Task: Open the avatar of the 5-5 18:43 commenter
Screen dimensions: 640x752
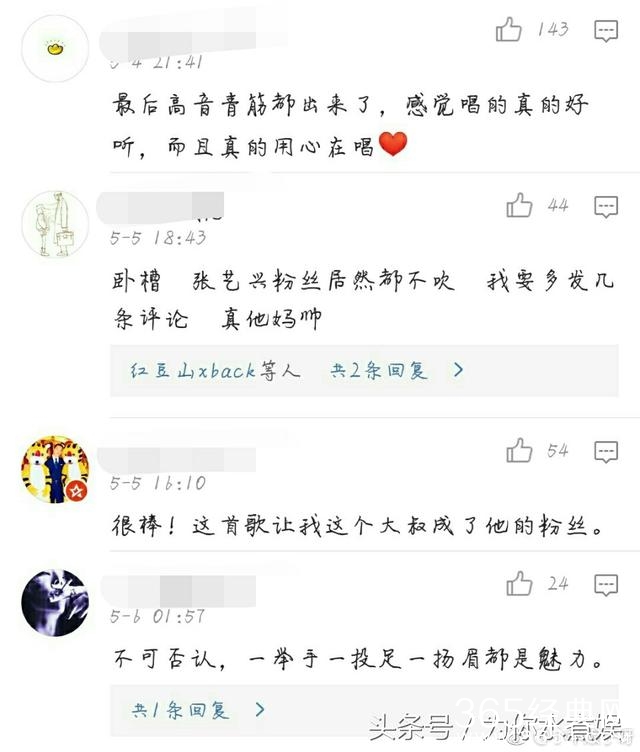Action: point(55,222)
